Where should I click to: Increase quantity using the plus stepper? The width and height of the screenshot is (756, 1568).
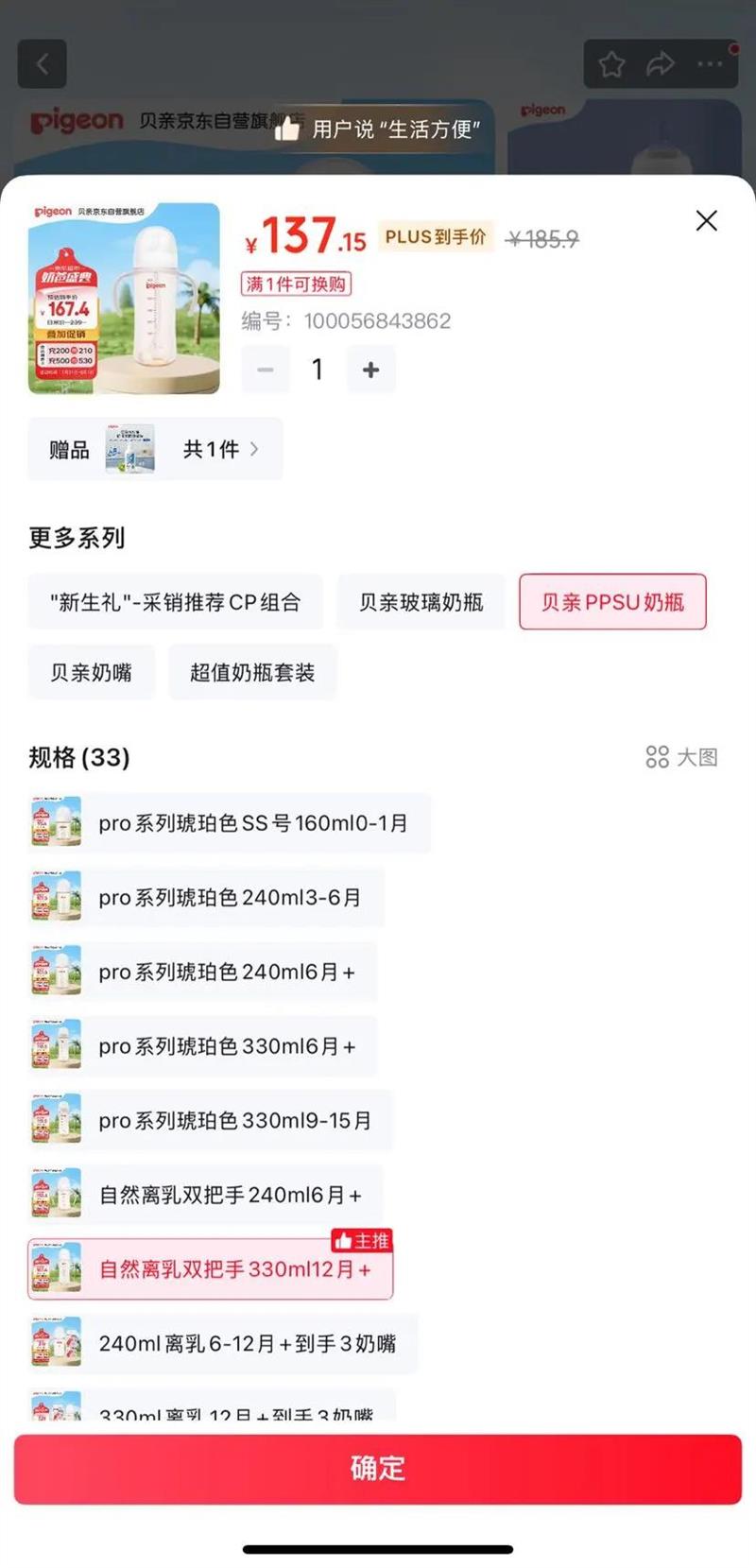tap(371, 369)
